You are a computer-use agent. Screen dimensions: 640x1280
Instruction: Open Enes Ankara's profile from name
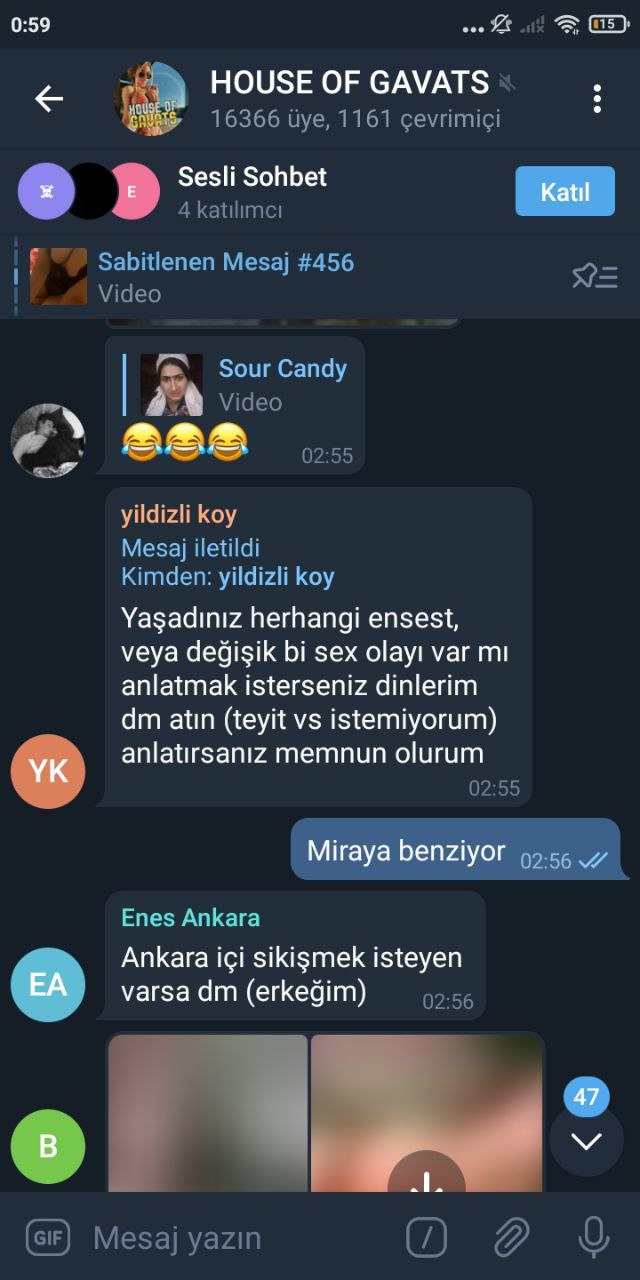pyautogui.click(x=190, y=917)
